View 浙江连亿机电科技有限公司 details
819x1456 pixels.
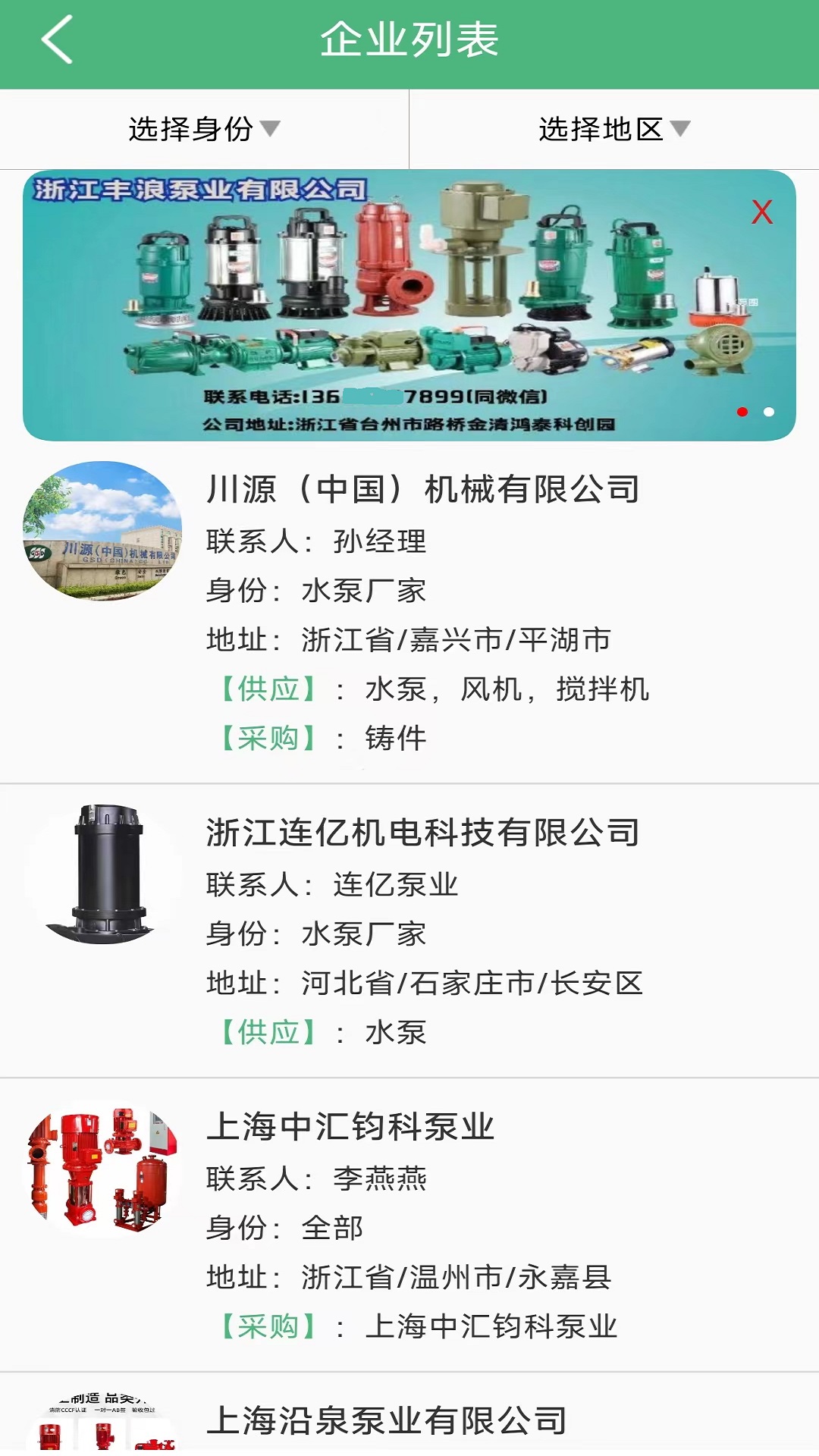(422, 833)
